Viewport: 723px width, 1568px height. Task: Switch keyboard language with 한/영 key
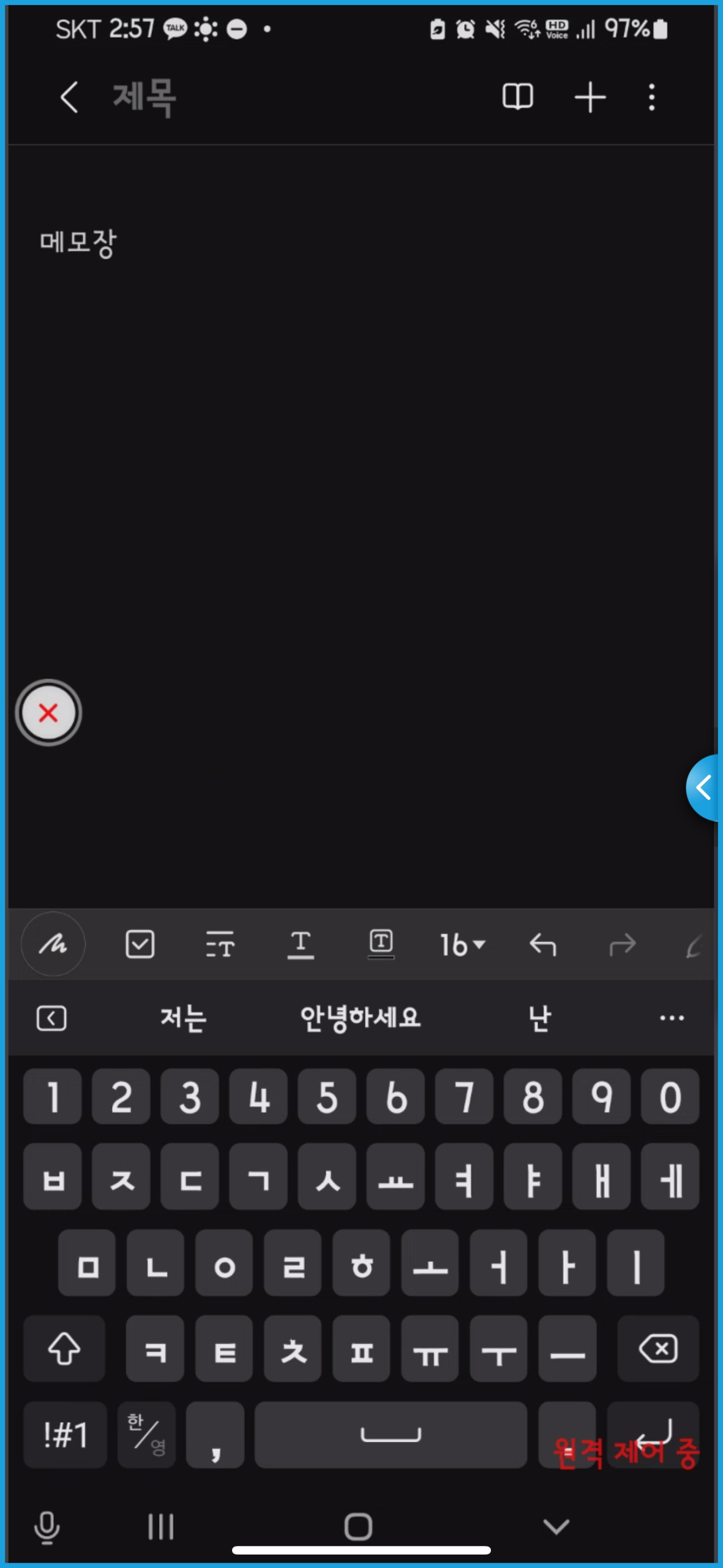click(x=146, y=1434)
